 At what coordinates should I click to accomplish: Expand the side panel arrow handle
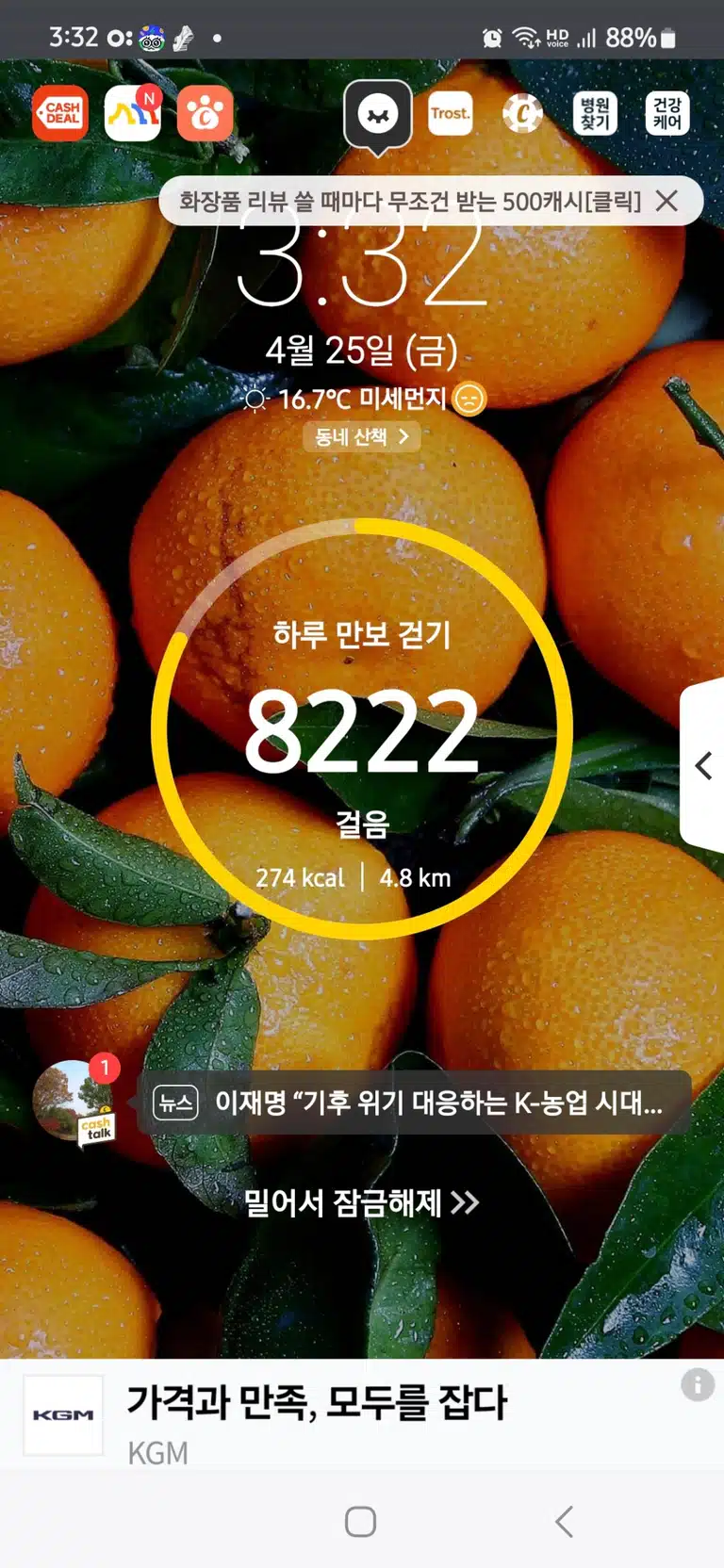(x=702, y=765)
